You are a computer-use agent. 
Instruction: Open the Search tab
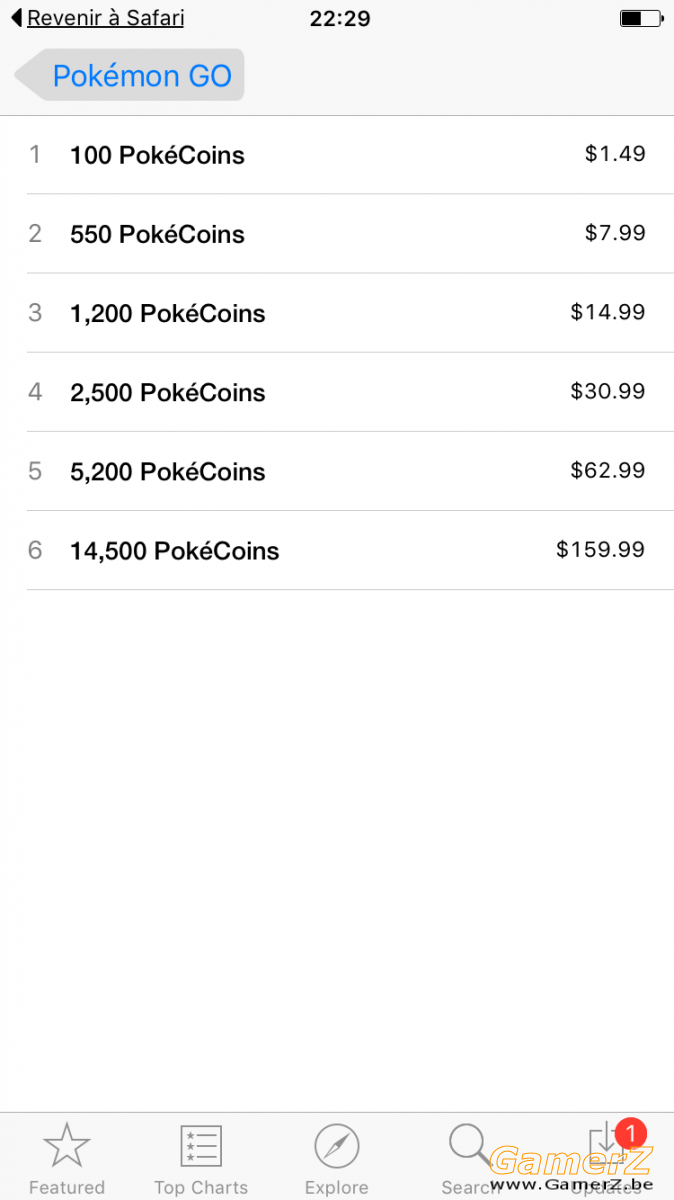tap(471, 1159)
